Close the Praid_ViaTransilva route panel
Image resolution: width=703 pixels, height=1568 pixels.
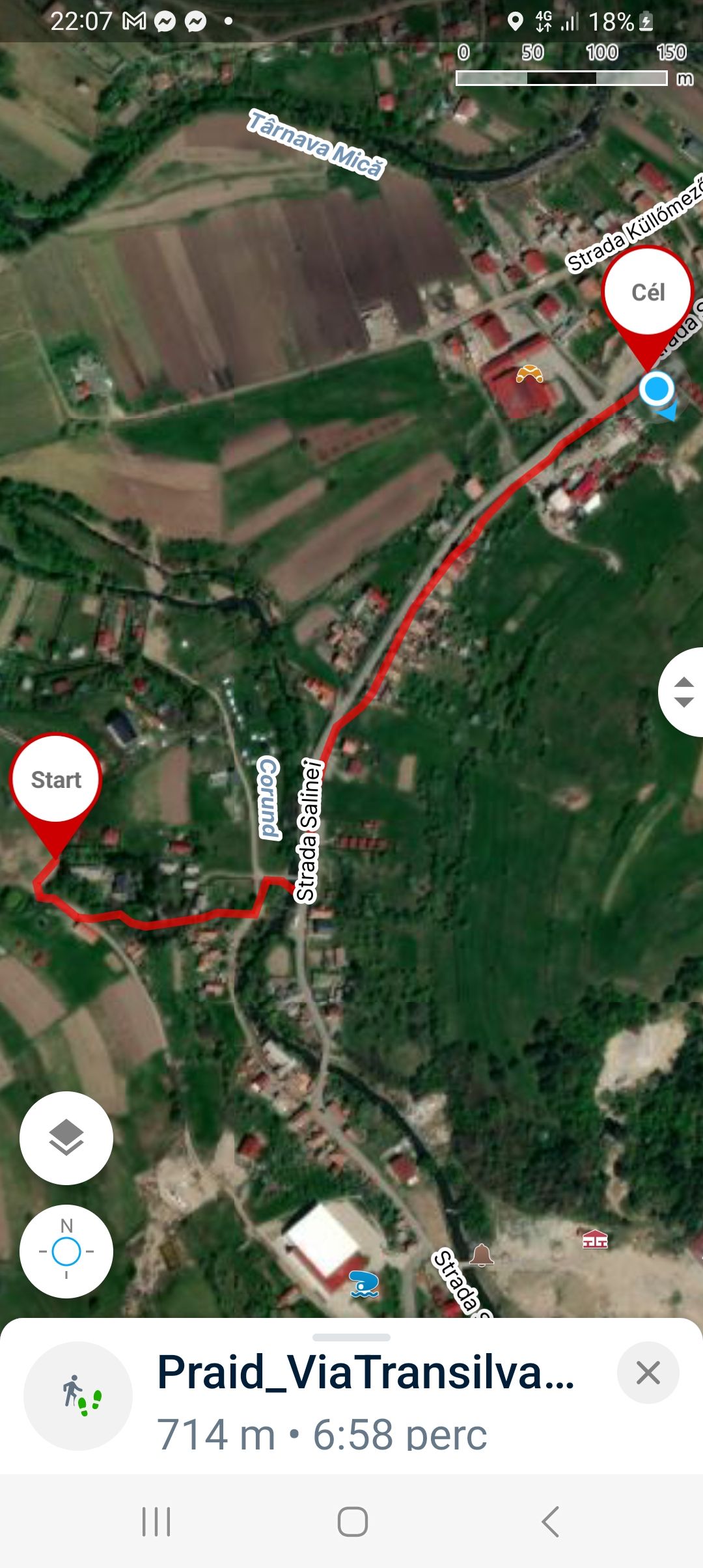[x=648, y=1373]
